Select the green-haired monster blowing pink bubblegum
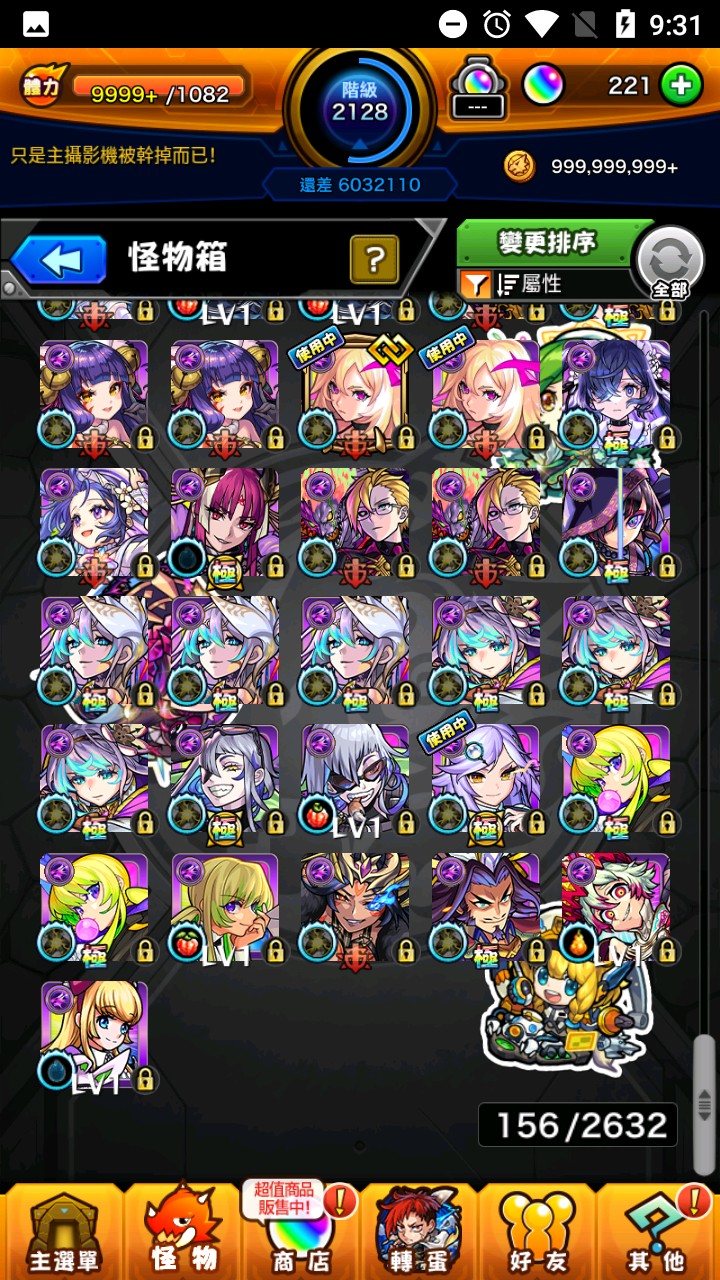Viewport: 720px width, 1280px height. (616, 779)
